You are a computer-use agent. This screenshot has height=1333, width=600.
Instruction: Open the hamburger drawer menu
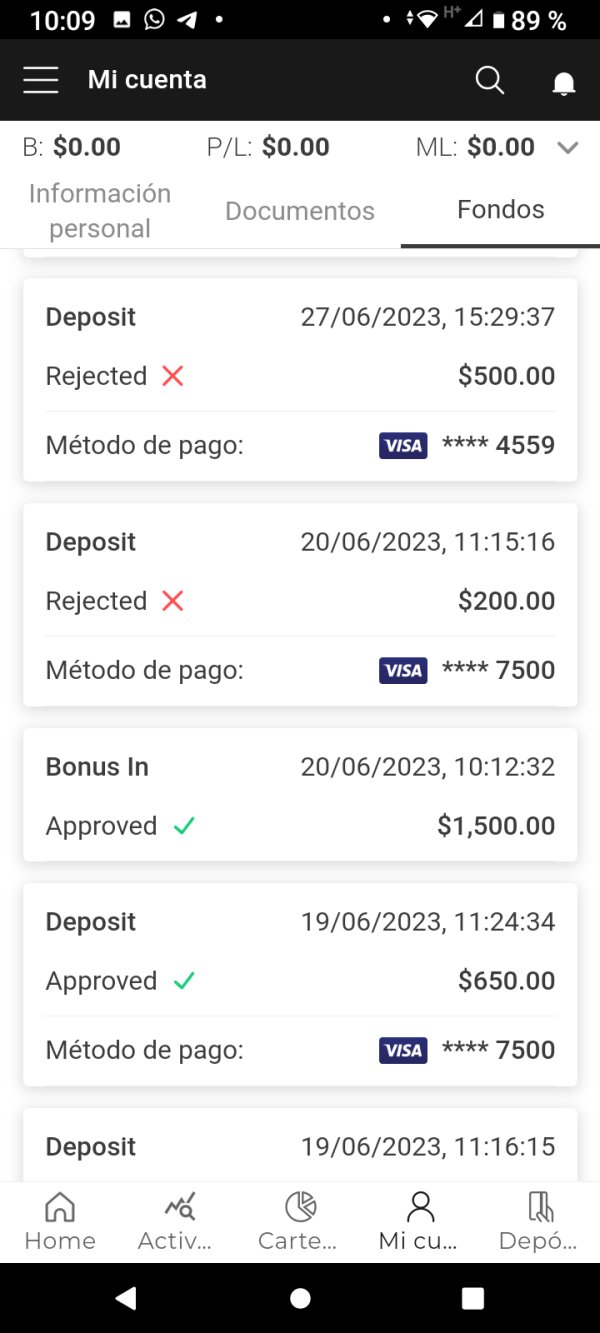coord(41,80)
